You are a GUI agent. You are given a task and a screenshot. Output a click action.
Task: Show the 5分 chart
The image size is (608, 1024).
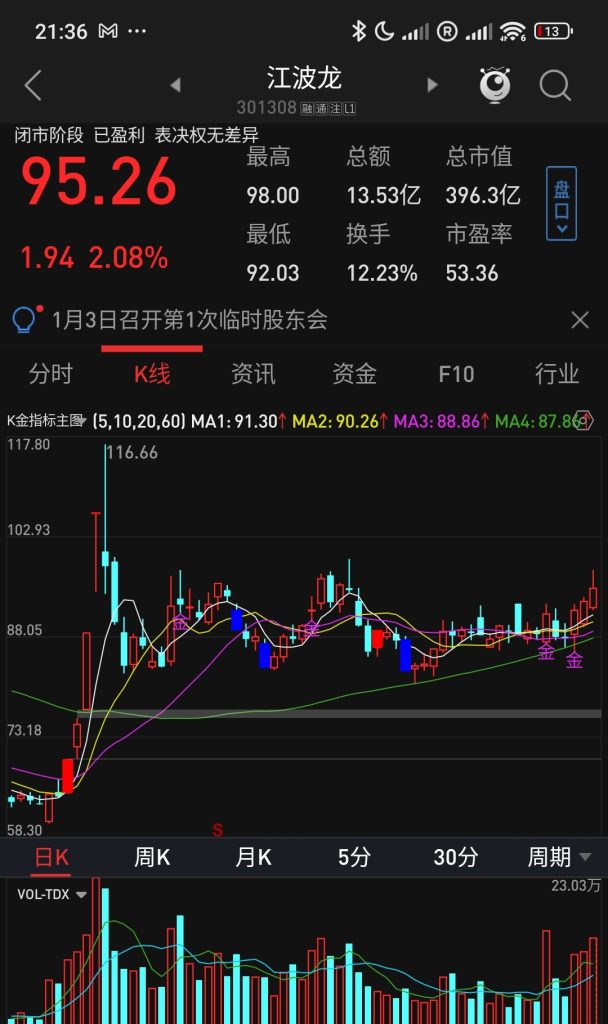[x=354, y=857]
